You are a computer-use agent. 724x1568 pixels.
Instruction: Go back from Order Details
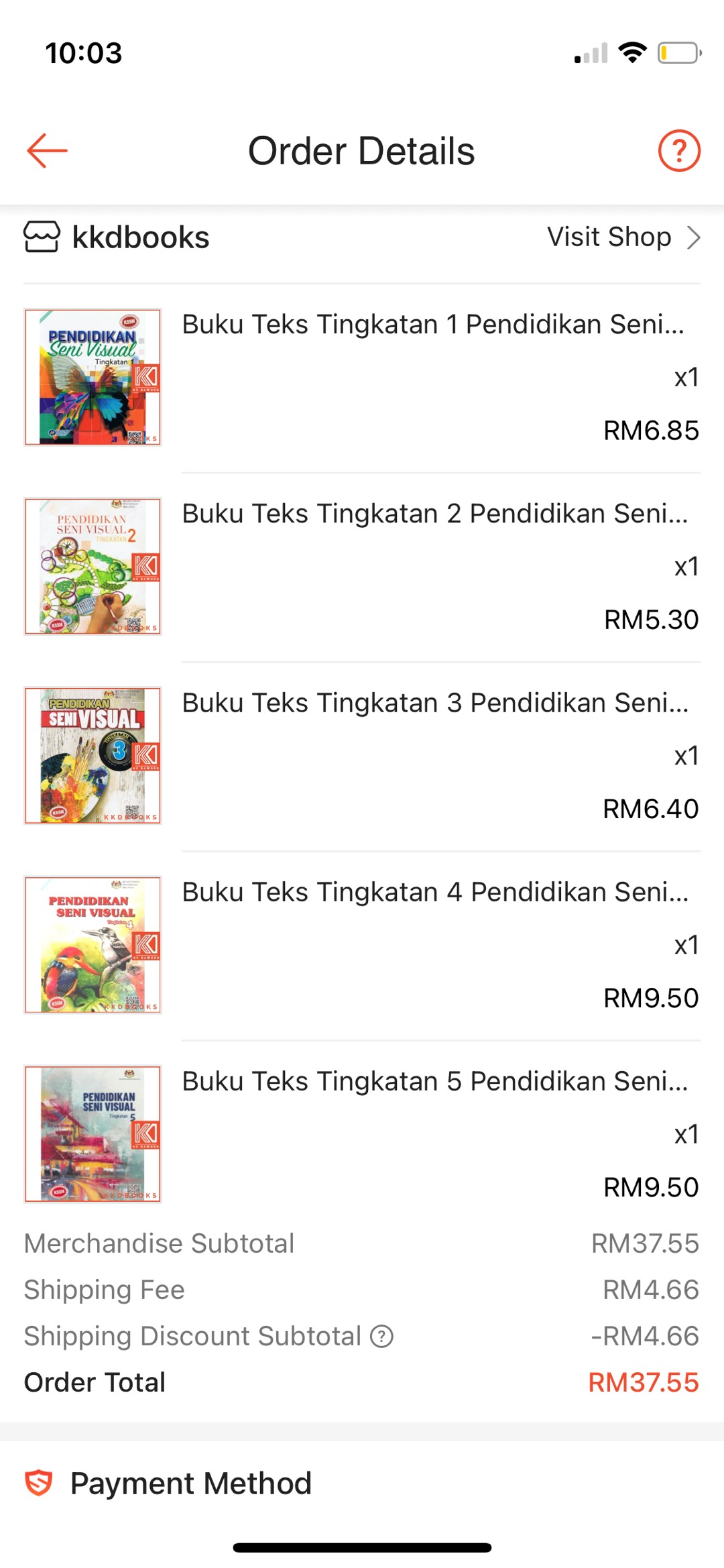(x=47, y=150)
